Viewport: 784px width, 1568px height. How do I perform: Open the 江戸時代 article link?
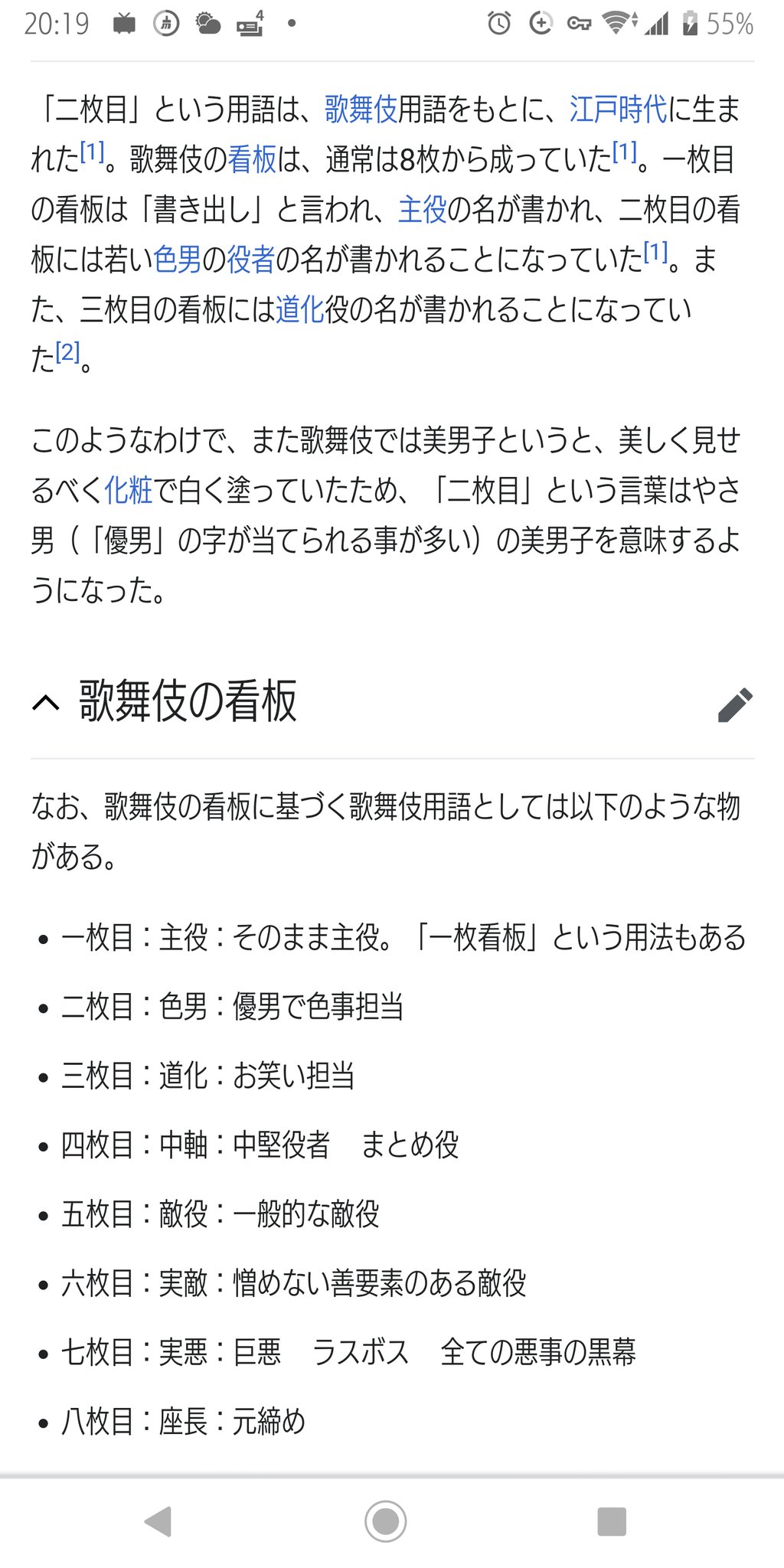point(617,109)
